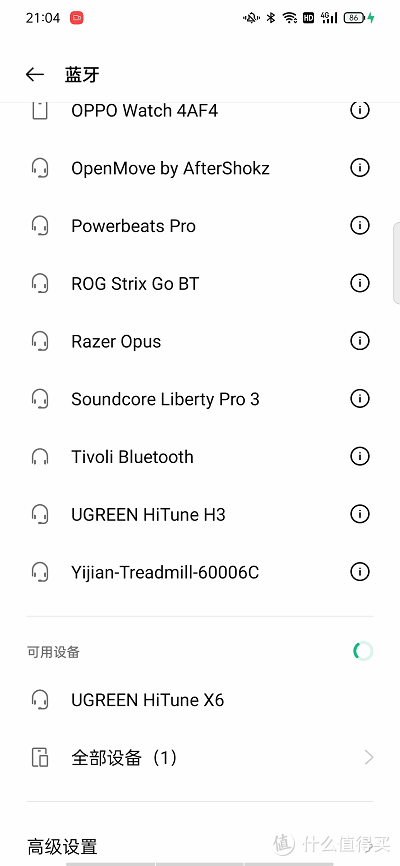Connect to UGREEN HiTune H3
This screenshot has width=400, height=866.
[200, 514]
